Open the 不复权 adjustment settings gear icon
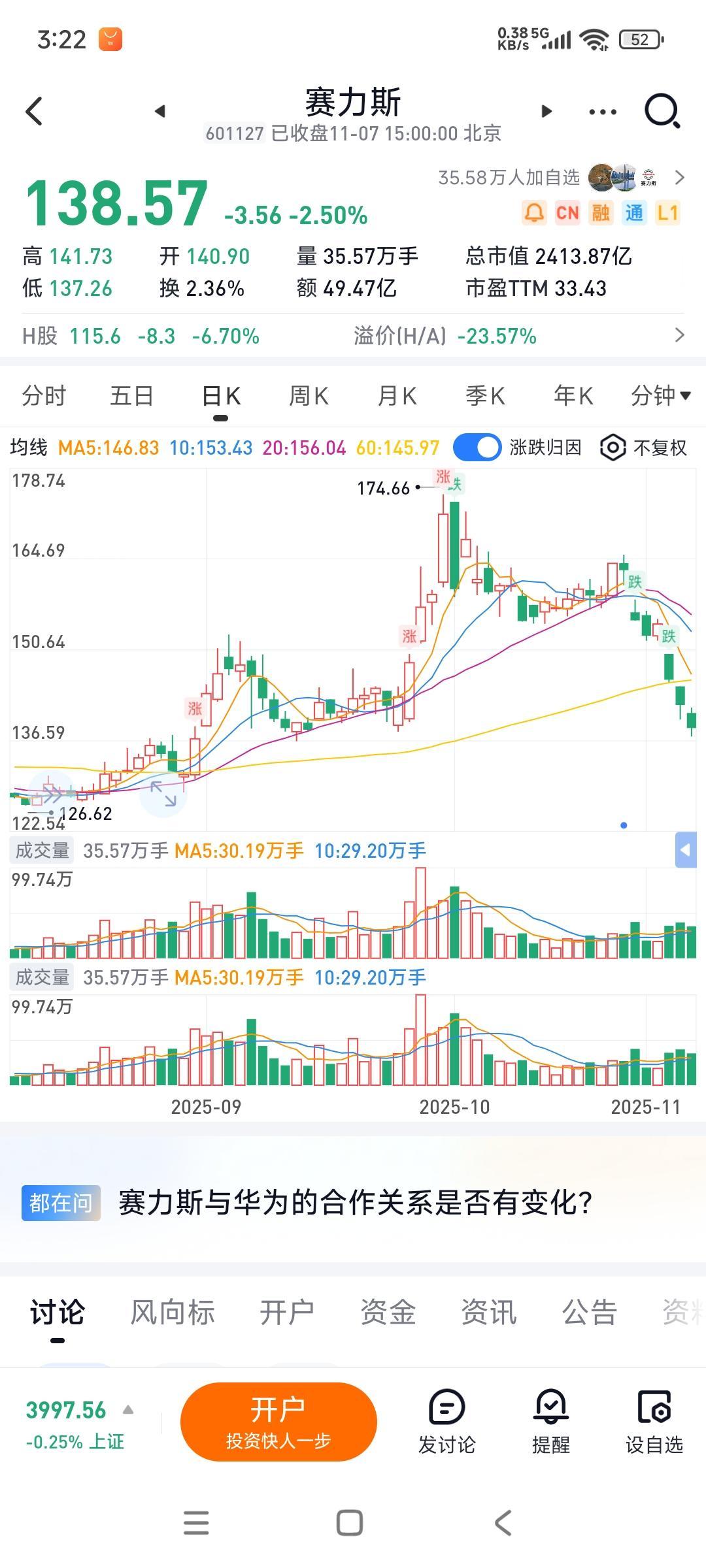 click(x=612, y=448)
